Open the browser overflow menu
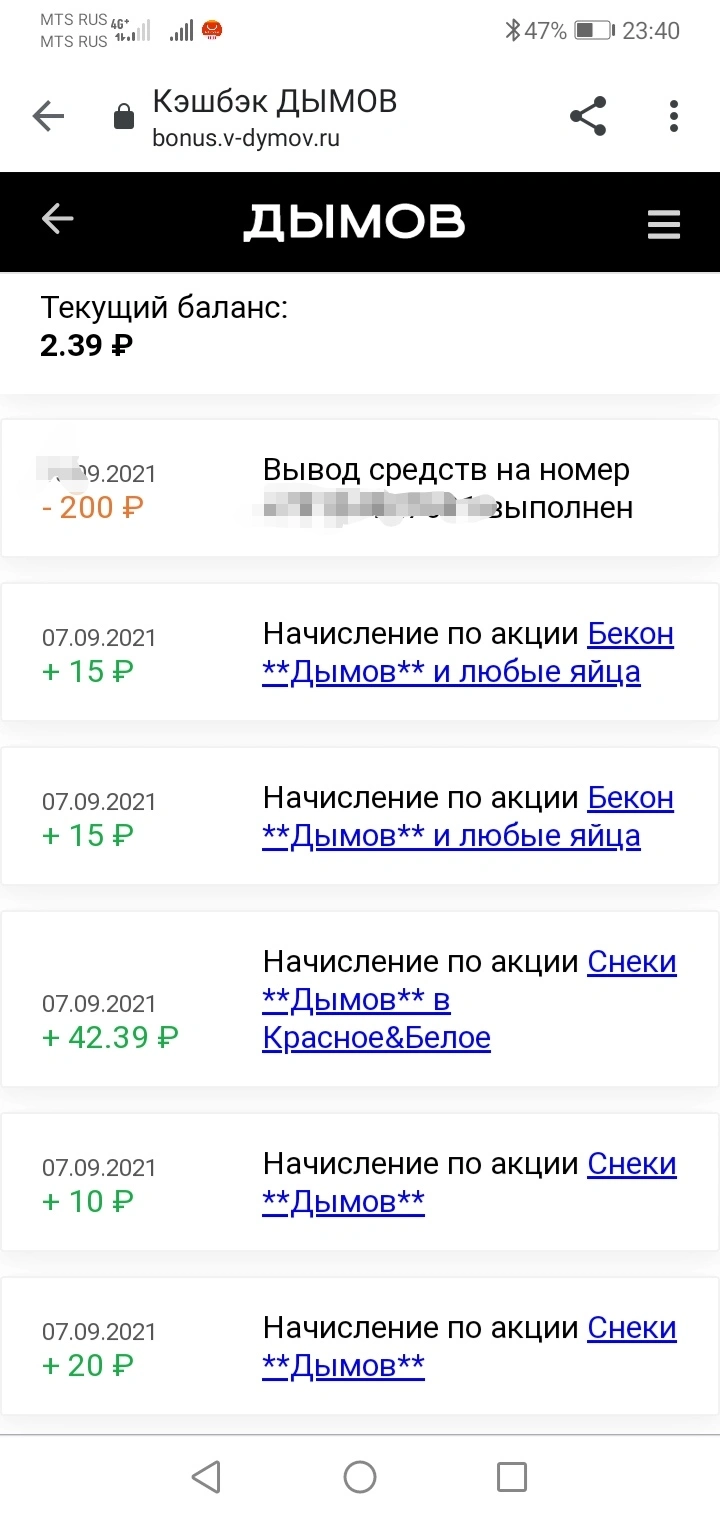The image size is (720, 1520). 674,116
